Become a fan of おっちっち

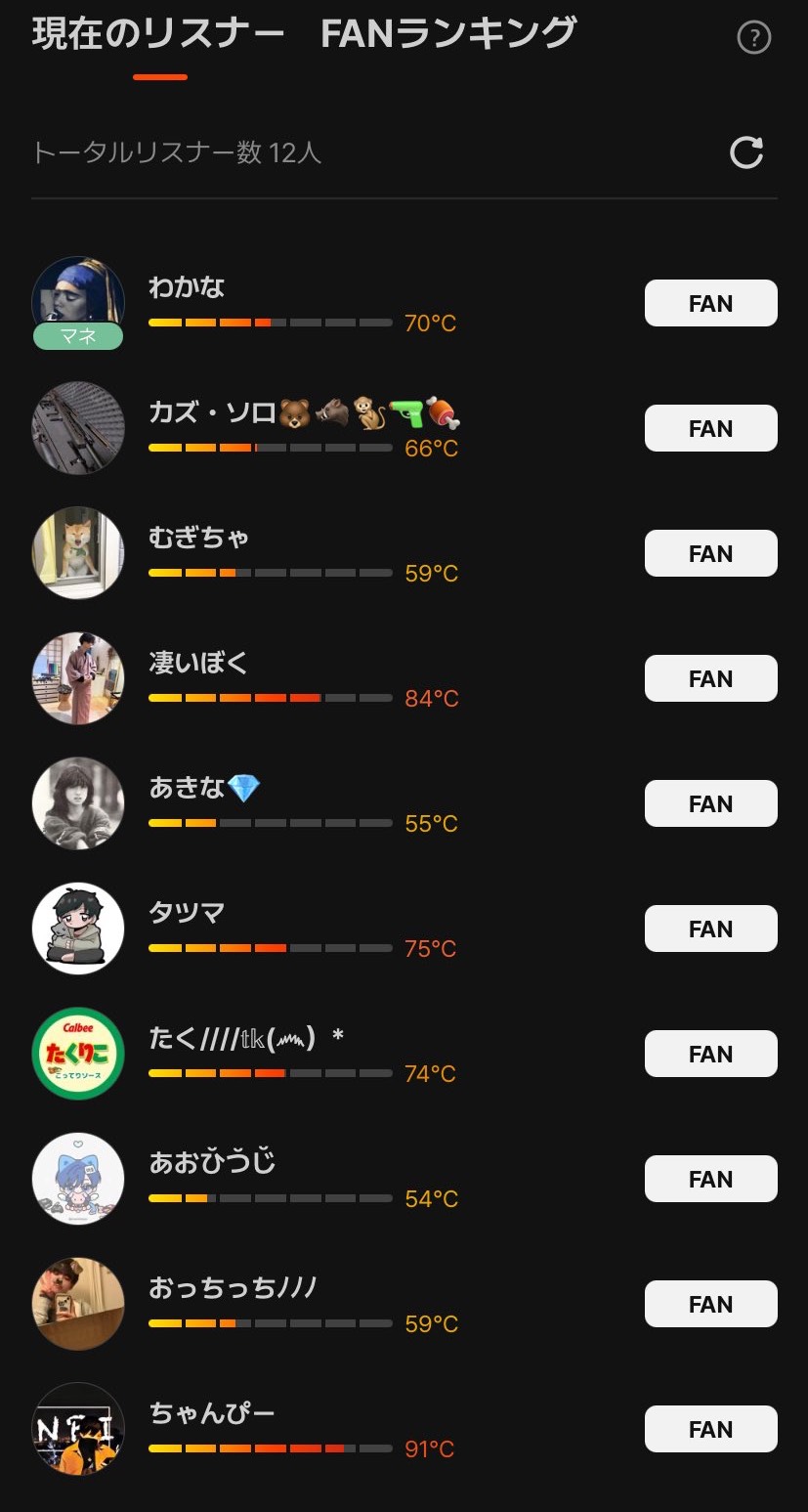coord(710,1304)
